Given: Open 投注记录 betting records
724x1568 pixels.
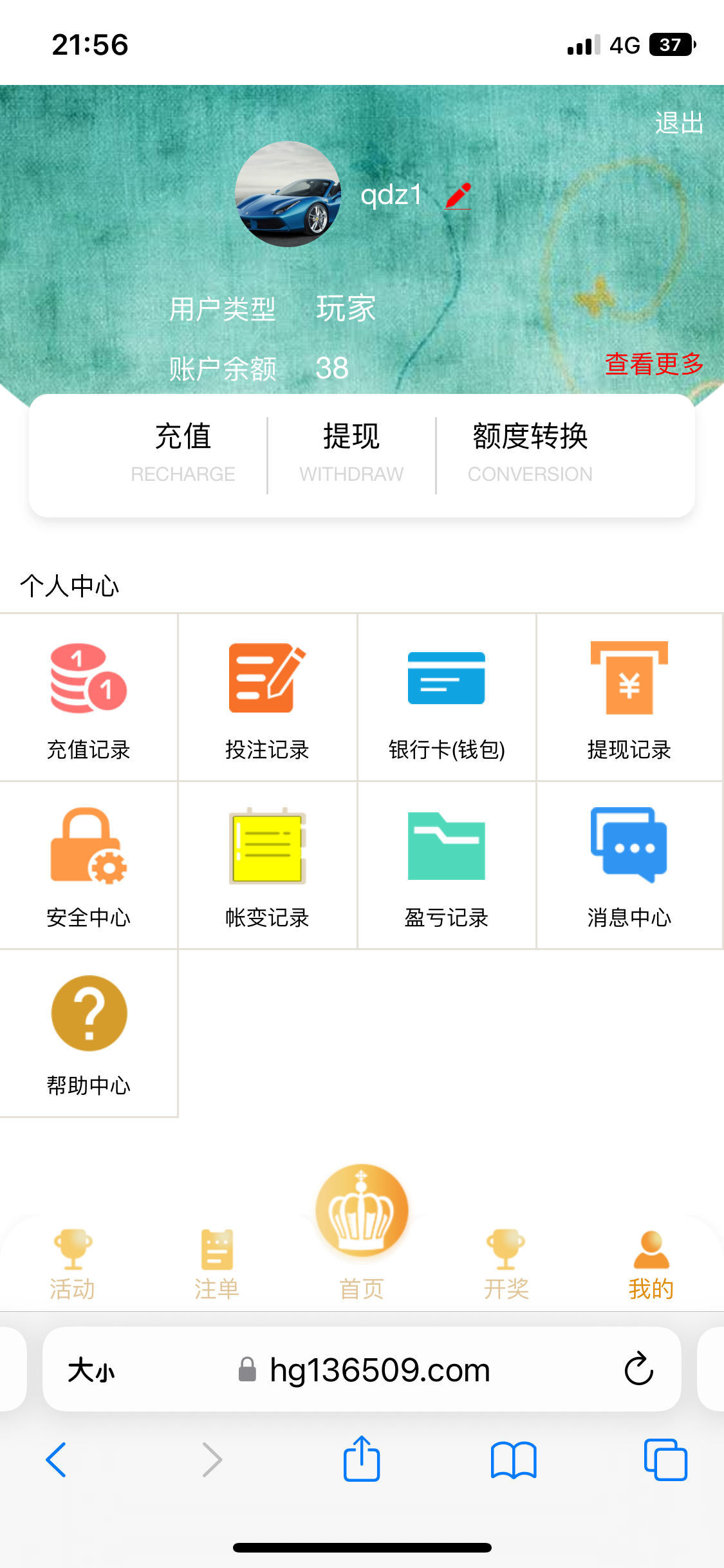Looking at the screenshot, I should [267, 698].
